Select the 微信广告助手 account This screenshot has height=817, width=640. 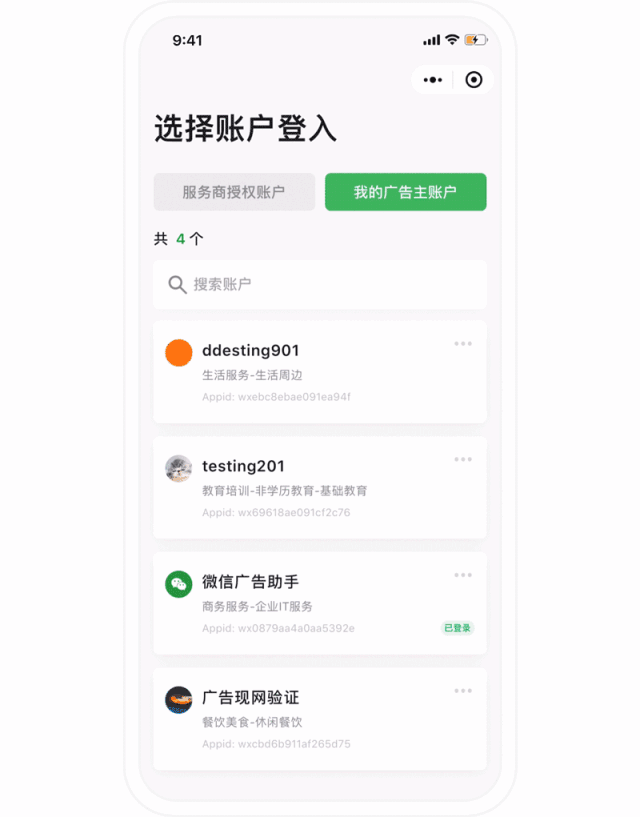coord(300,603)
